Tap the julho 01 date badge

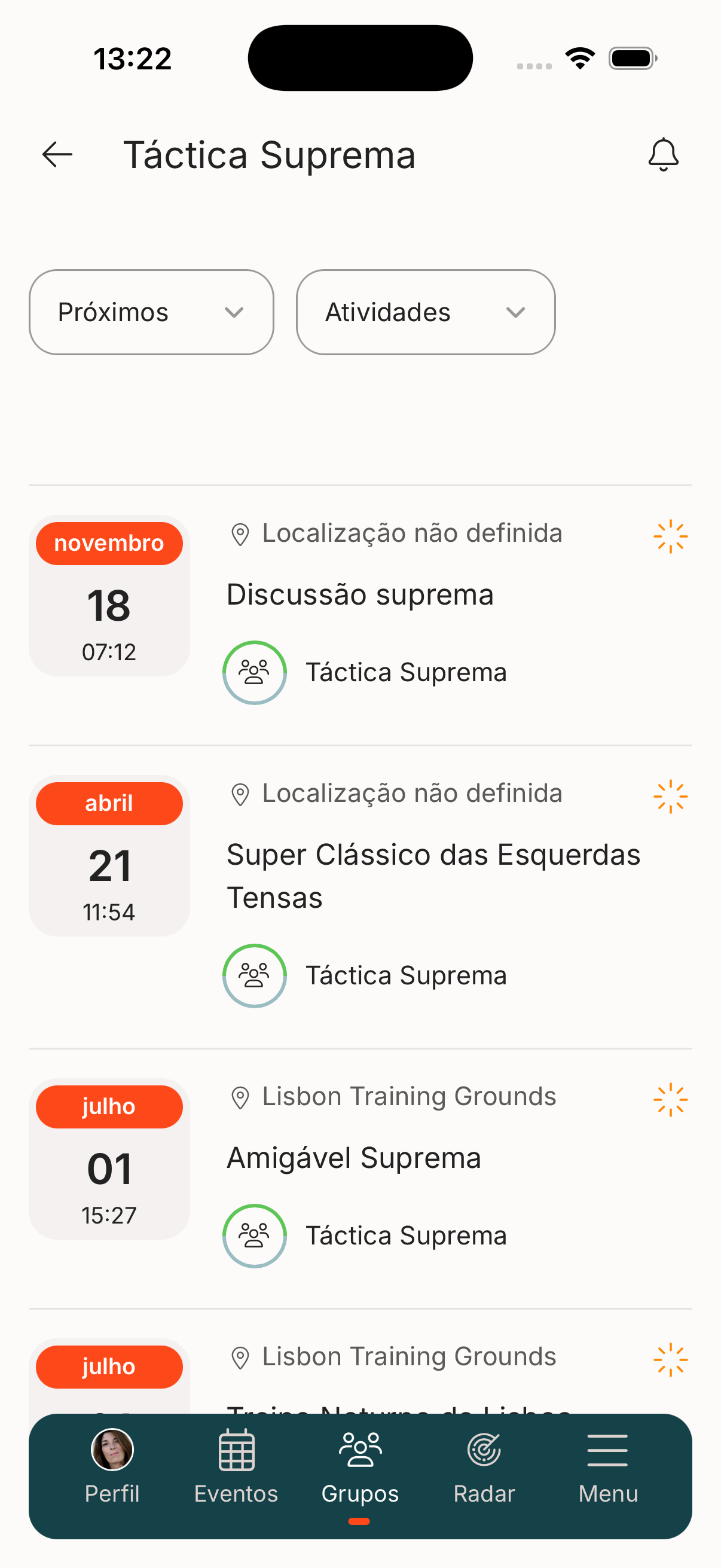(x=109, y=1160)
